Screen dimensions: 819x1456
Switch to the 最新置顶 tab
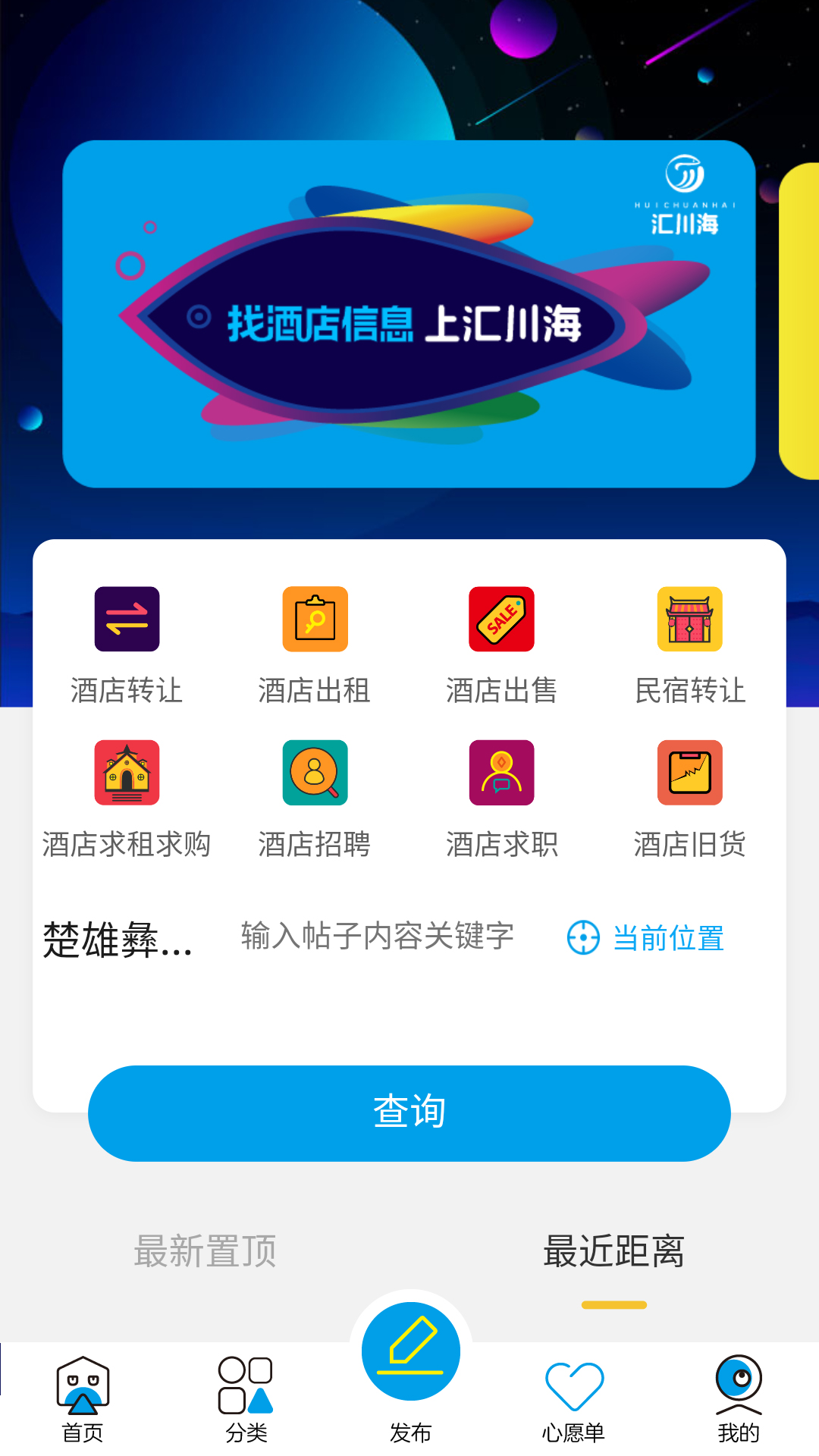tap(205, 1251)
